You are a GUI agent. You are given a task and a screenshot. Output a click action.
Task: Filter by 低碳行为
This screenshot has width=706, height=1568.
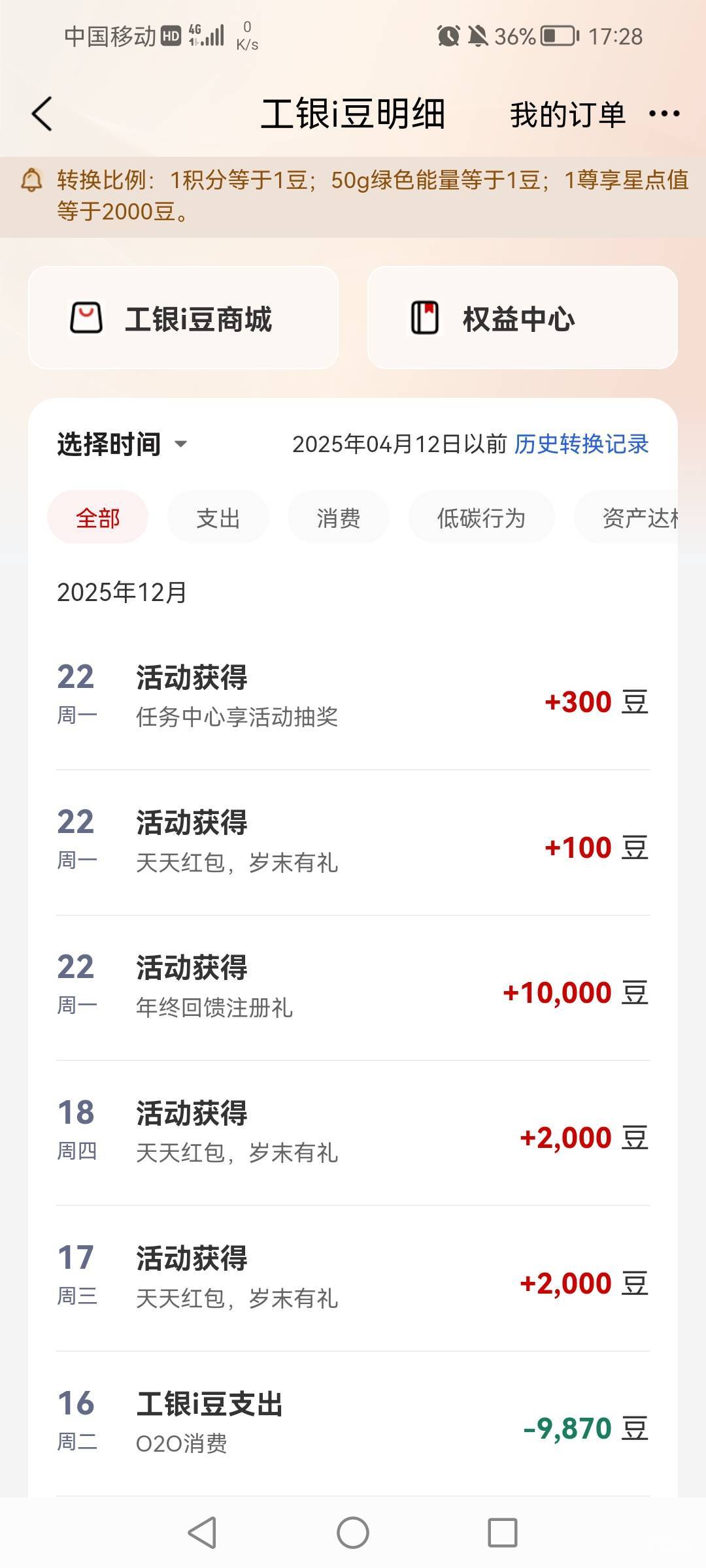(x=481, y=518)
